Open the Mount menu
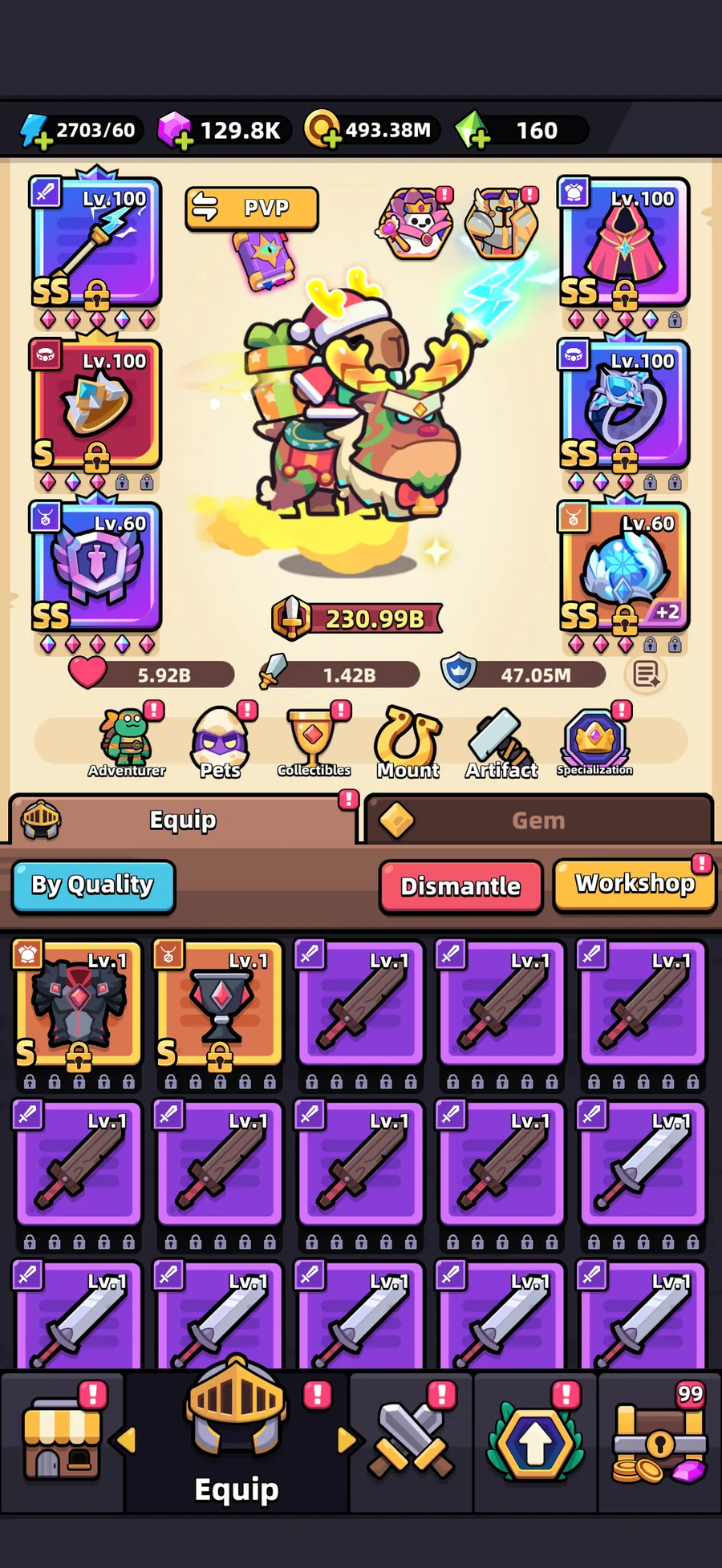This screenshot has width=722, height=1568. (408, 742)
